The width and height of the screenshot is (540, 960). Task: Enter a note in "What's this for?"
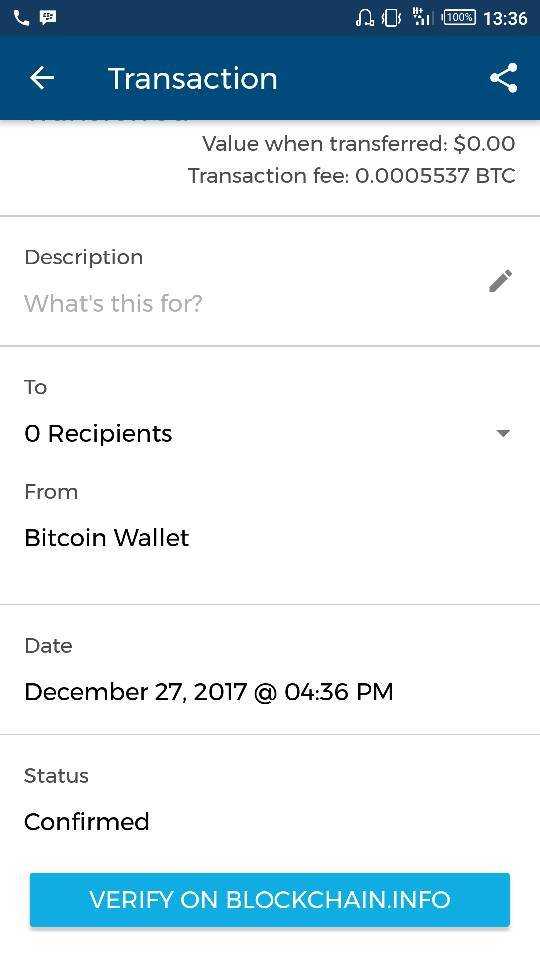pyautogui.click(x=113, y=303)
